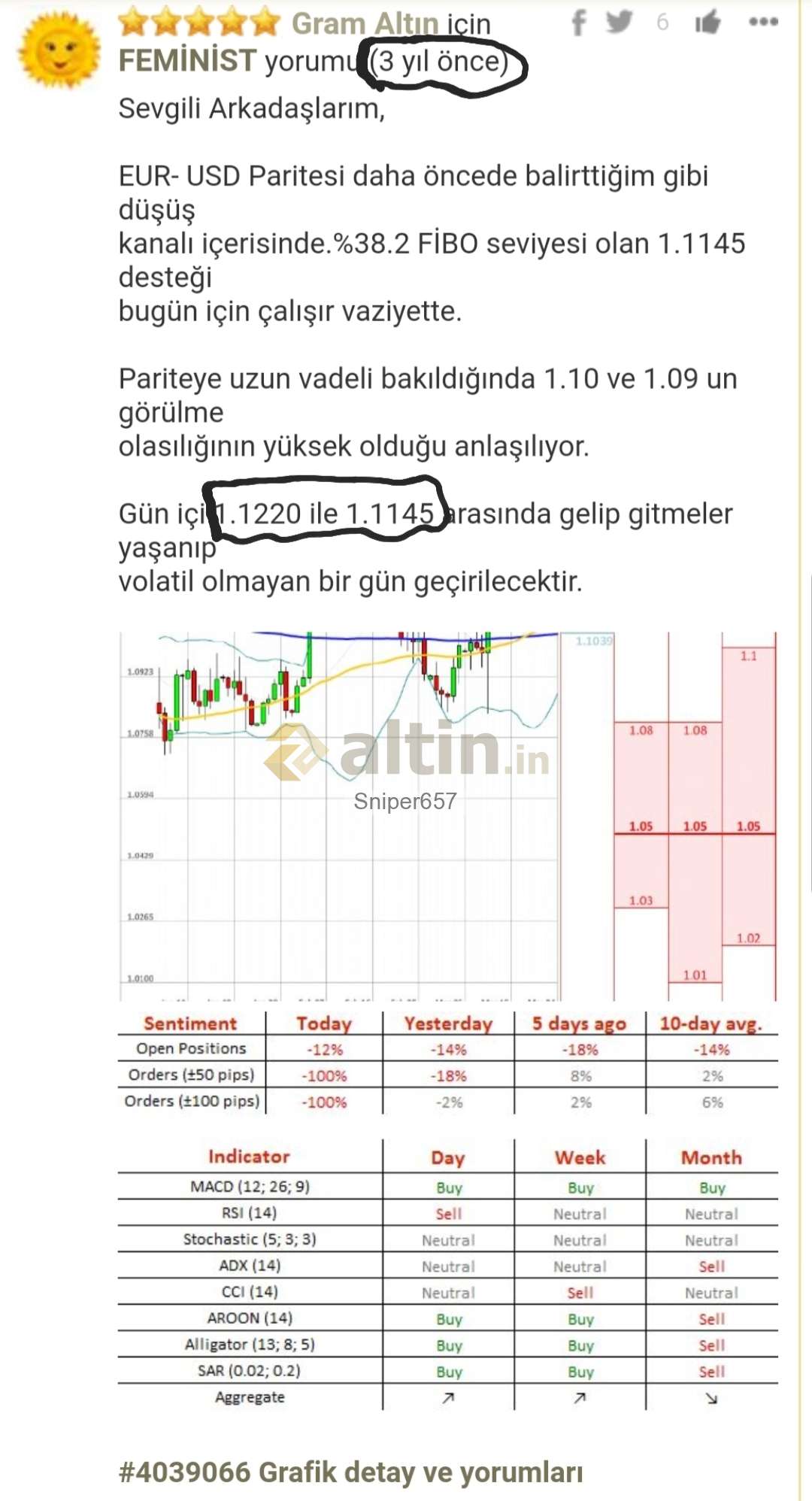Image resolution: width=812 pixels, height=1501 pixels.
Task: Enlarge the EUR-USD chart image
Action: click(448, 816)
